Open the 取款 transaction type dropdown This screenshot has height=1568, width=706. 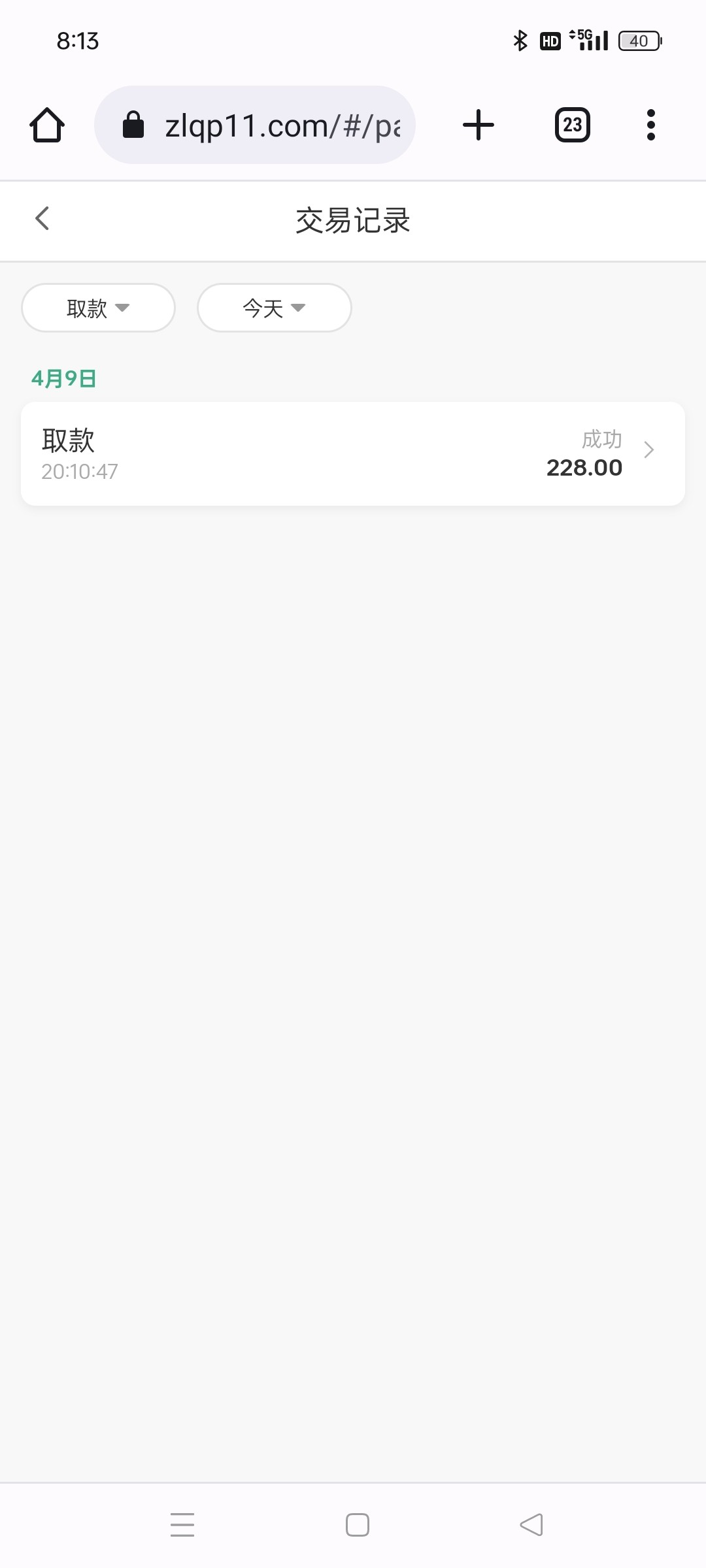[98, 308]
